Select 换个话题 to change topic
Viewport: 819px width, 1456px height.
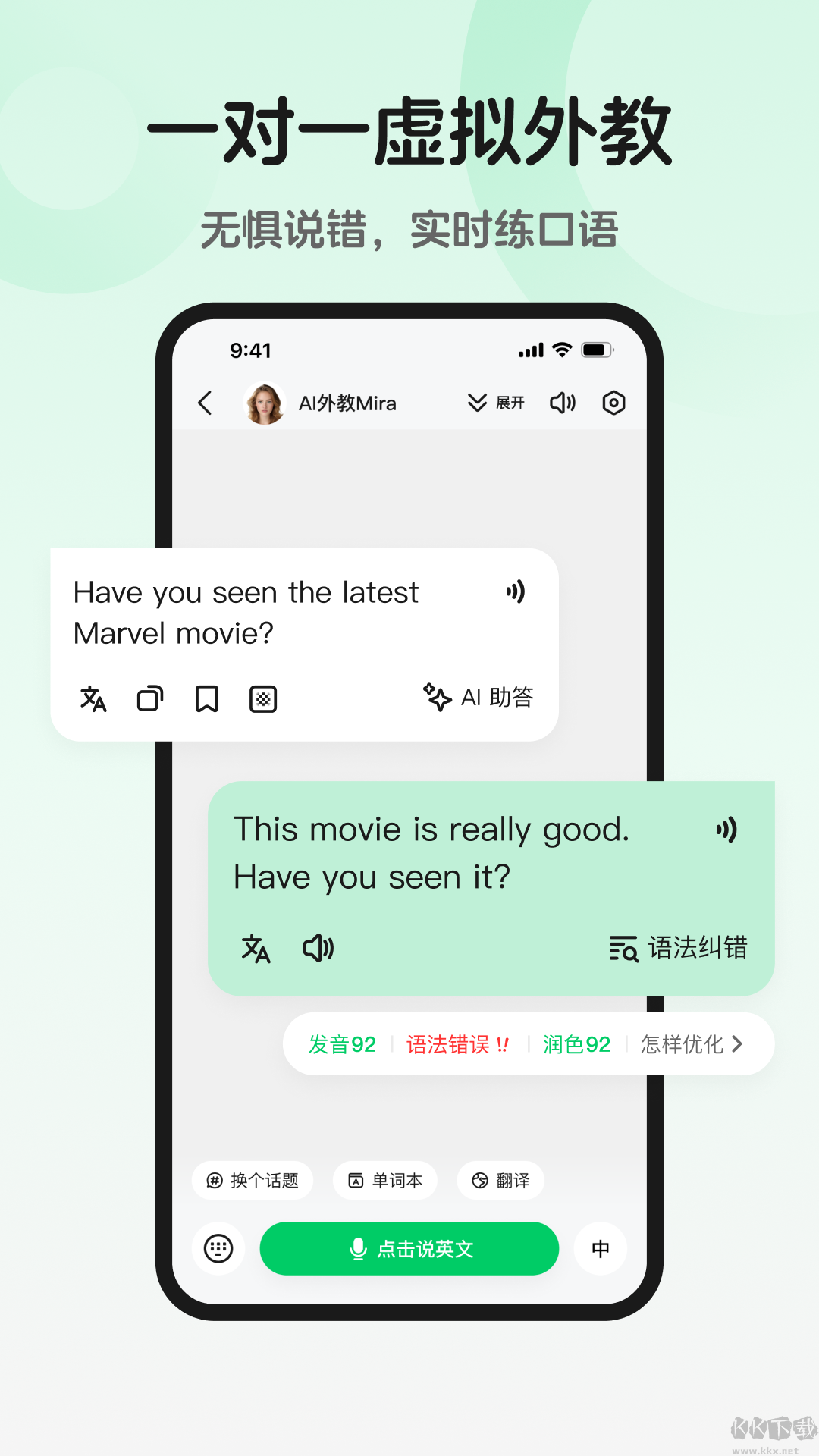click(x=253, y=1180)
